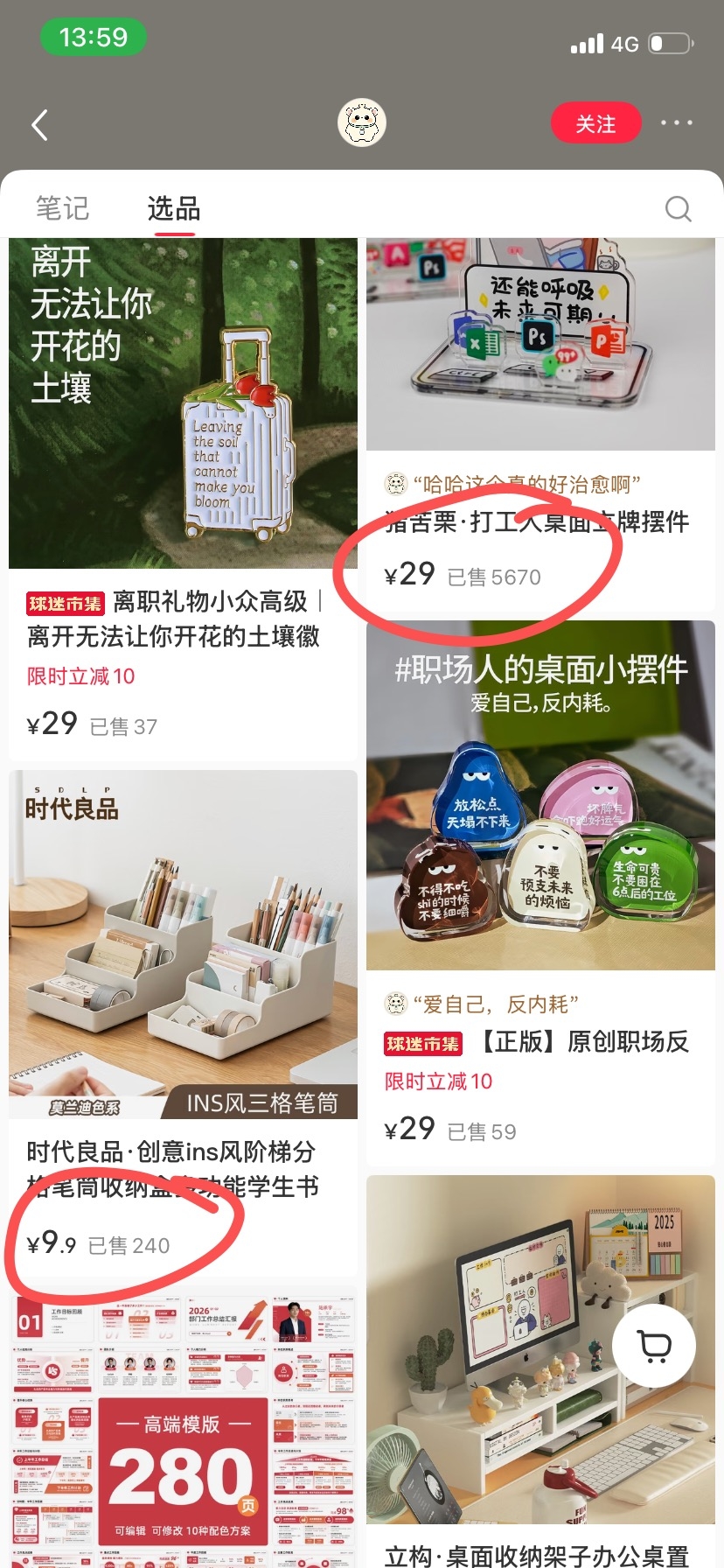Open the 时代良品 ins风笔筒 product card

pos(183,1022)
